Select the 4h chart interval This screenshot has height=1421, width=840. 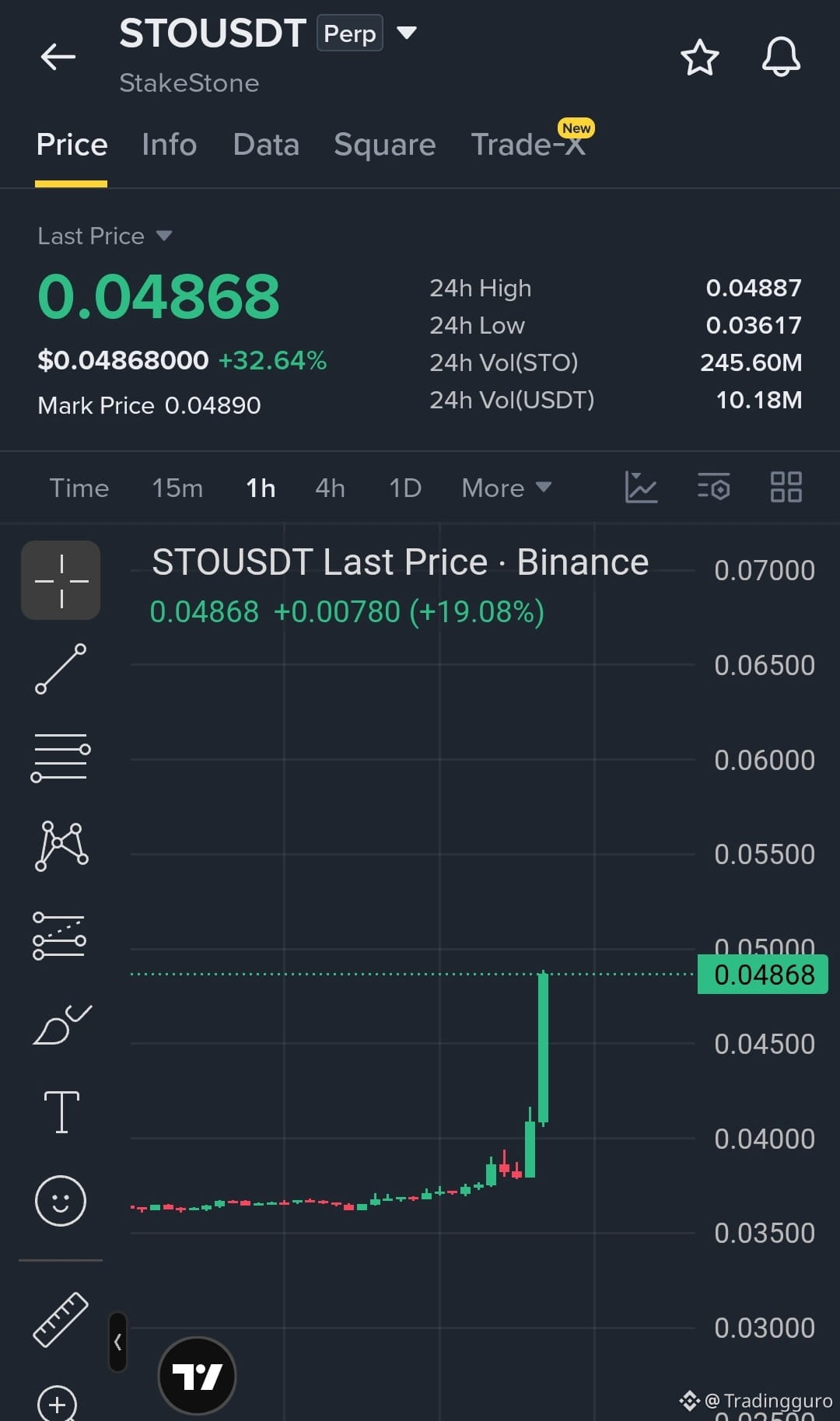tap(330, 488)
